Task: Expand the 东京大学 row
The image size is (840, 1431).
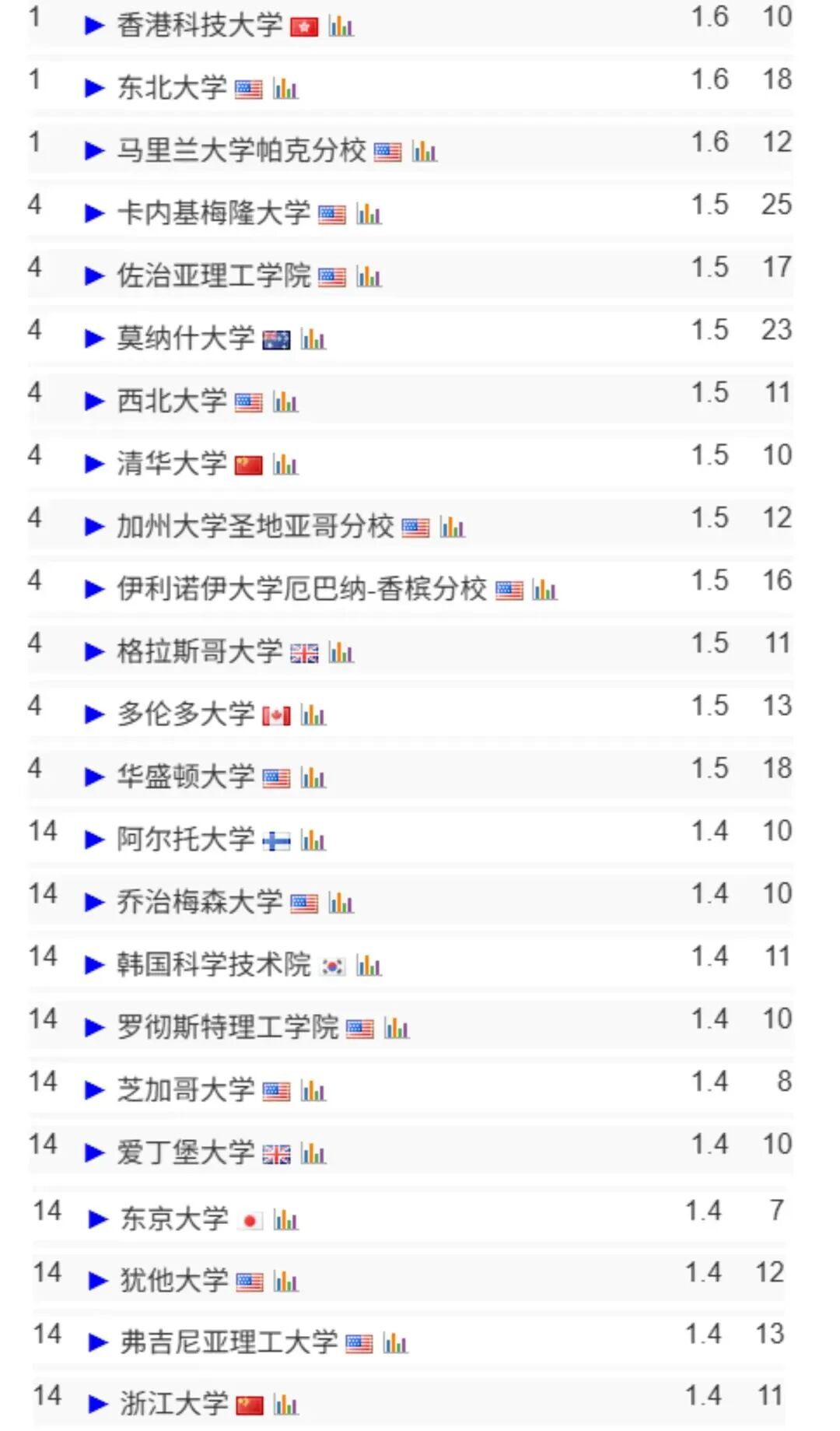Action: [98, 1219]
